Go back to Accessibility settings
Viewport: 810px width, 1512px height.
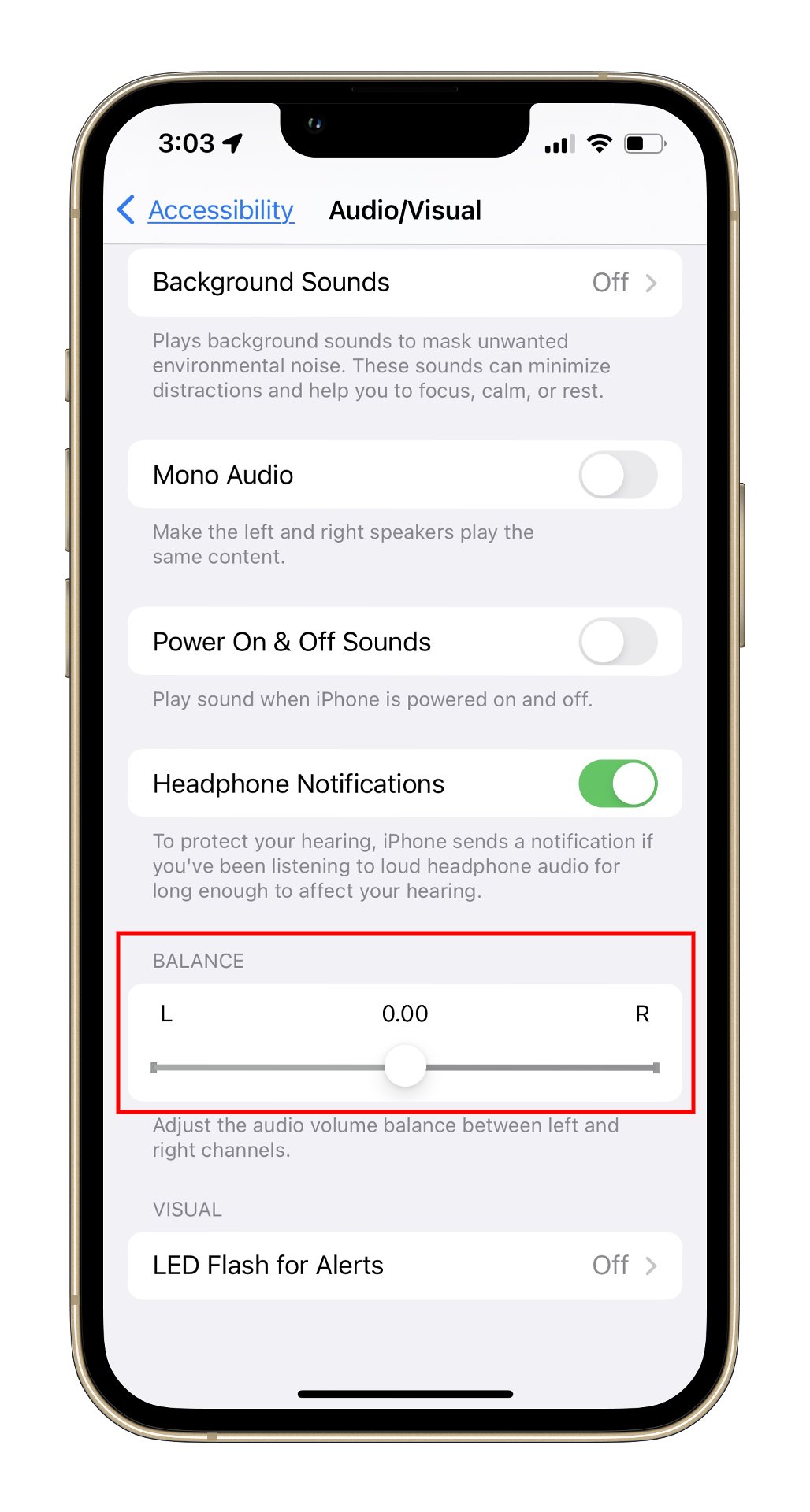[x=206, y=210]
